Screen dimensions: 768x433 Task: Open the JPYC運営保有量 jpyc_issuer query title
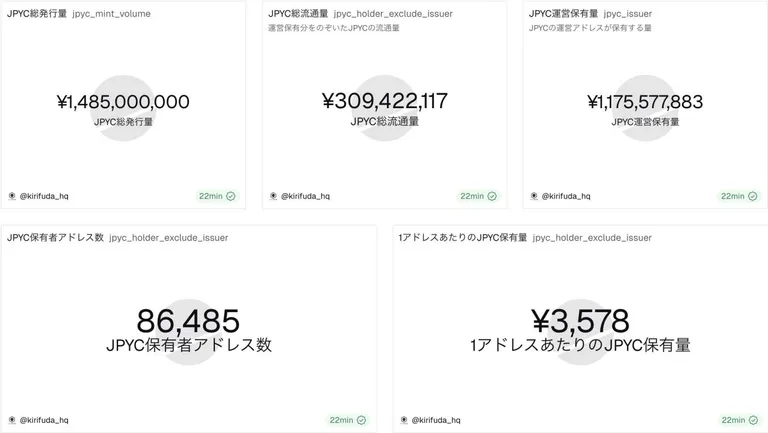coord(590,14)
